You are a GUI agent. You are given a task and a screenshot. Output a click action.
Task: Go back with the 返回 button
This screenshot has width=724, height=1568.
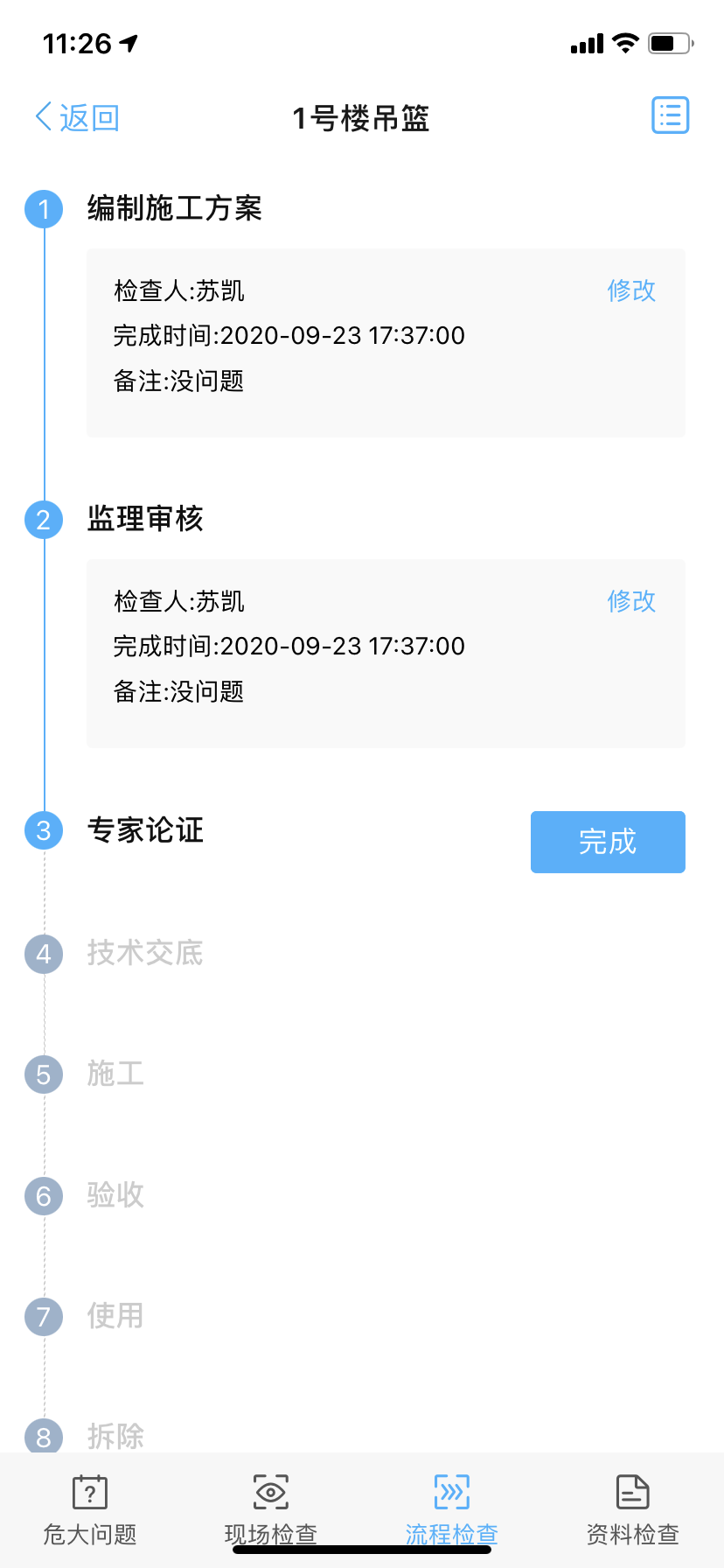pyautogui.click(x=77, y=117)
